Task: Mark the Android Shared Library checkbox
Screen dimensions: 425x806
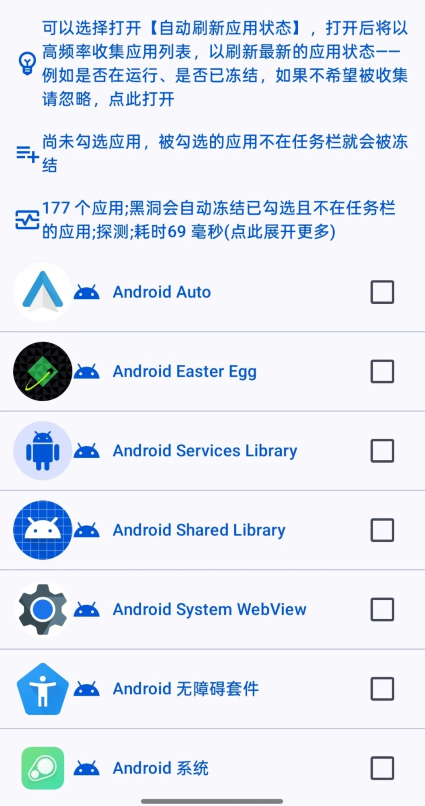Action: coord(382,530)
